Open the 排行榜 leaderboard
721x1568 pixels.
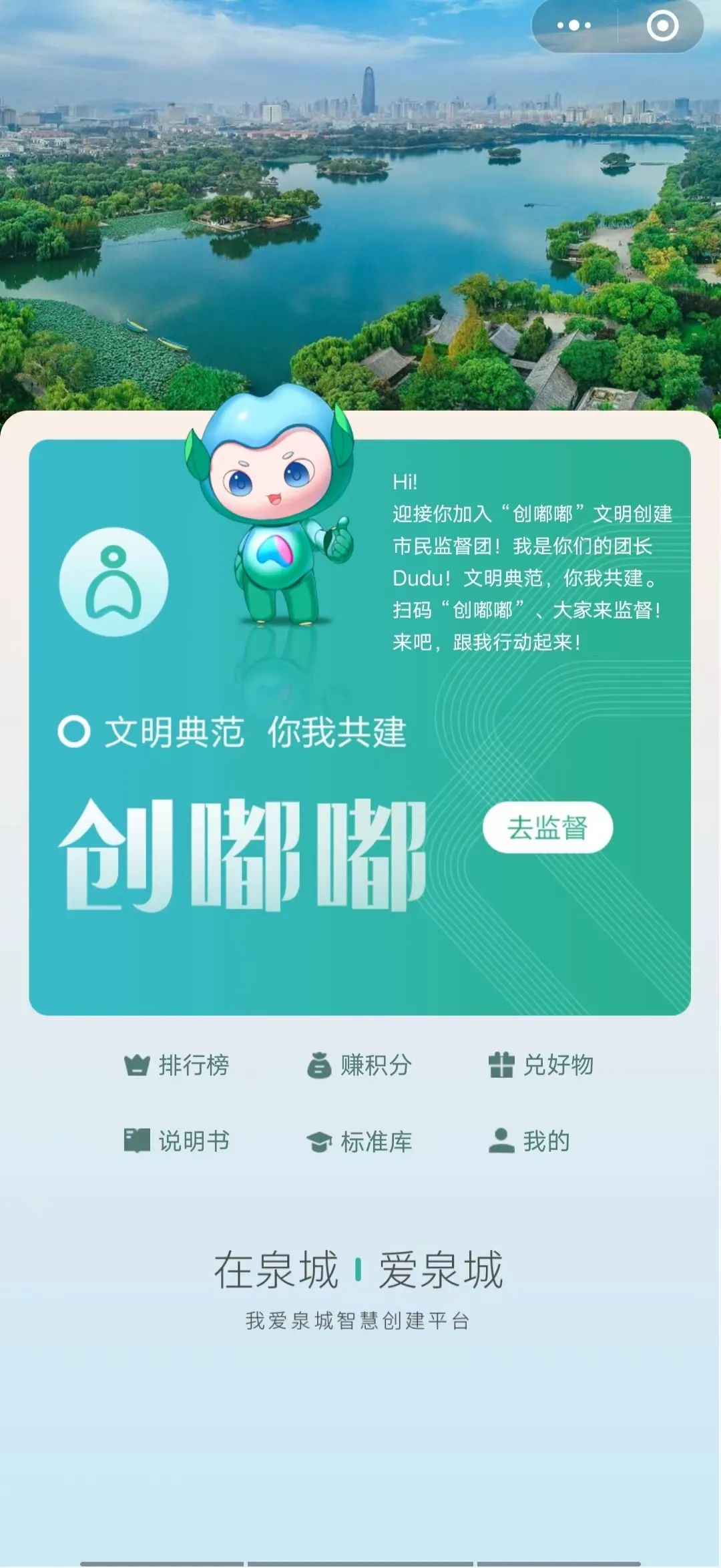177,1065
